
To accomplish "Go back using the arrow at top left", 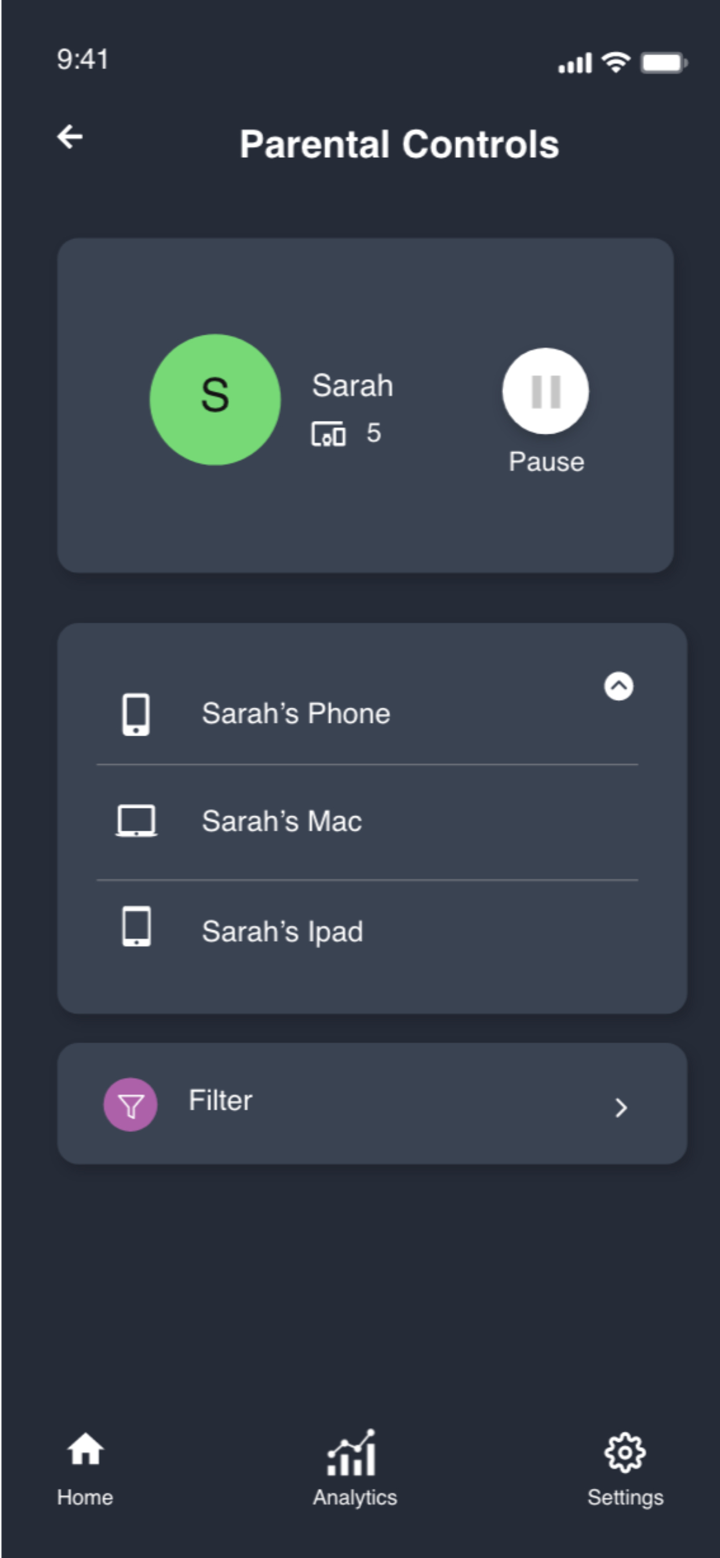I will 69,136.
